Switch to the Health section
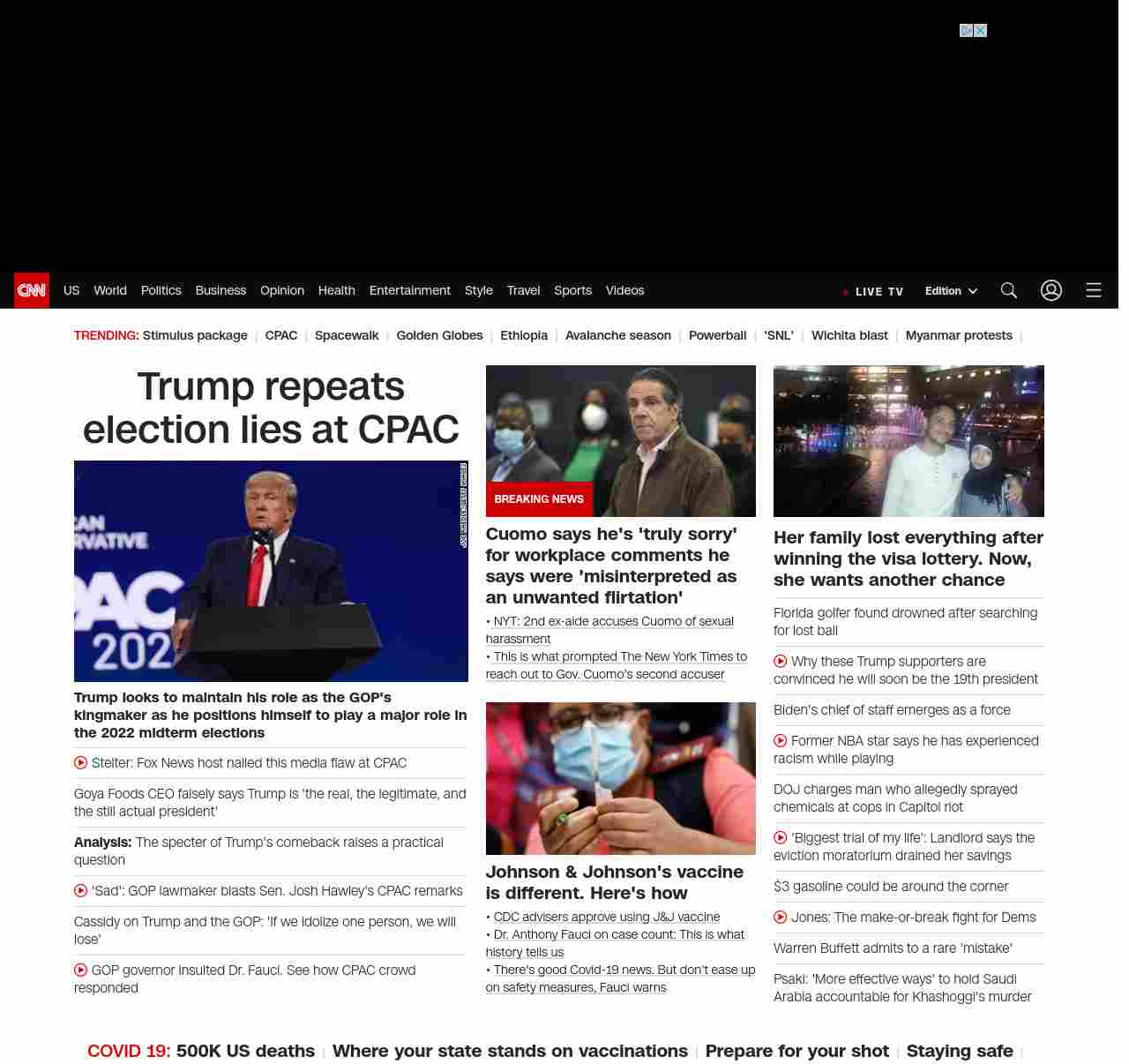 [x=336, y=290]
